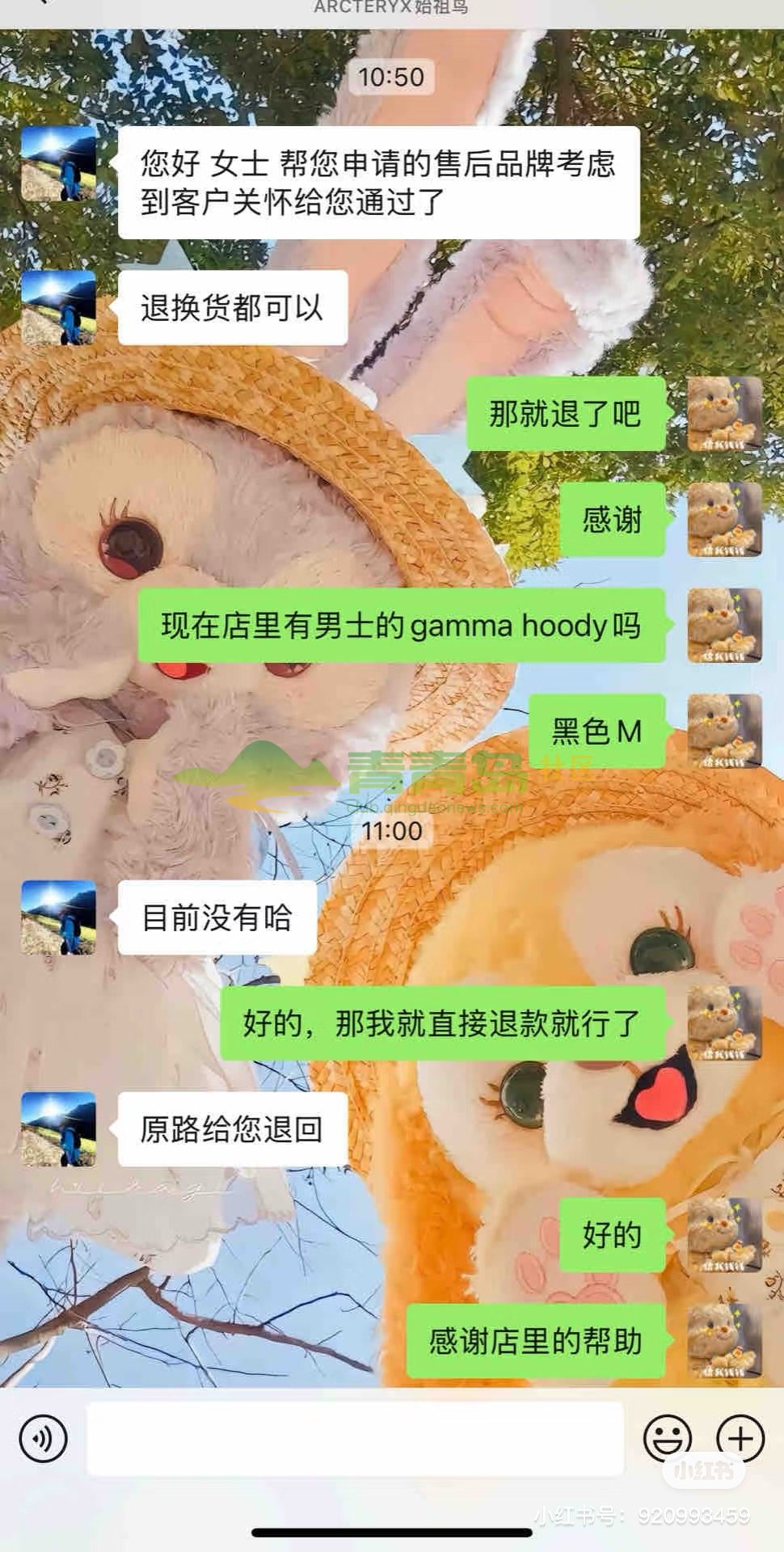This screenshot has width=784, height=1552.
Task: Open the plus attachments menu
Action: (x=740, y=1438)
